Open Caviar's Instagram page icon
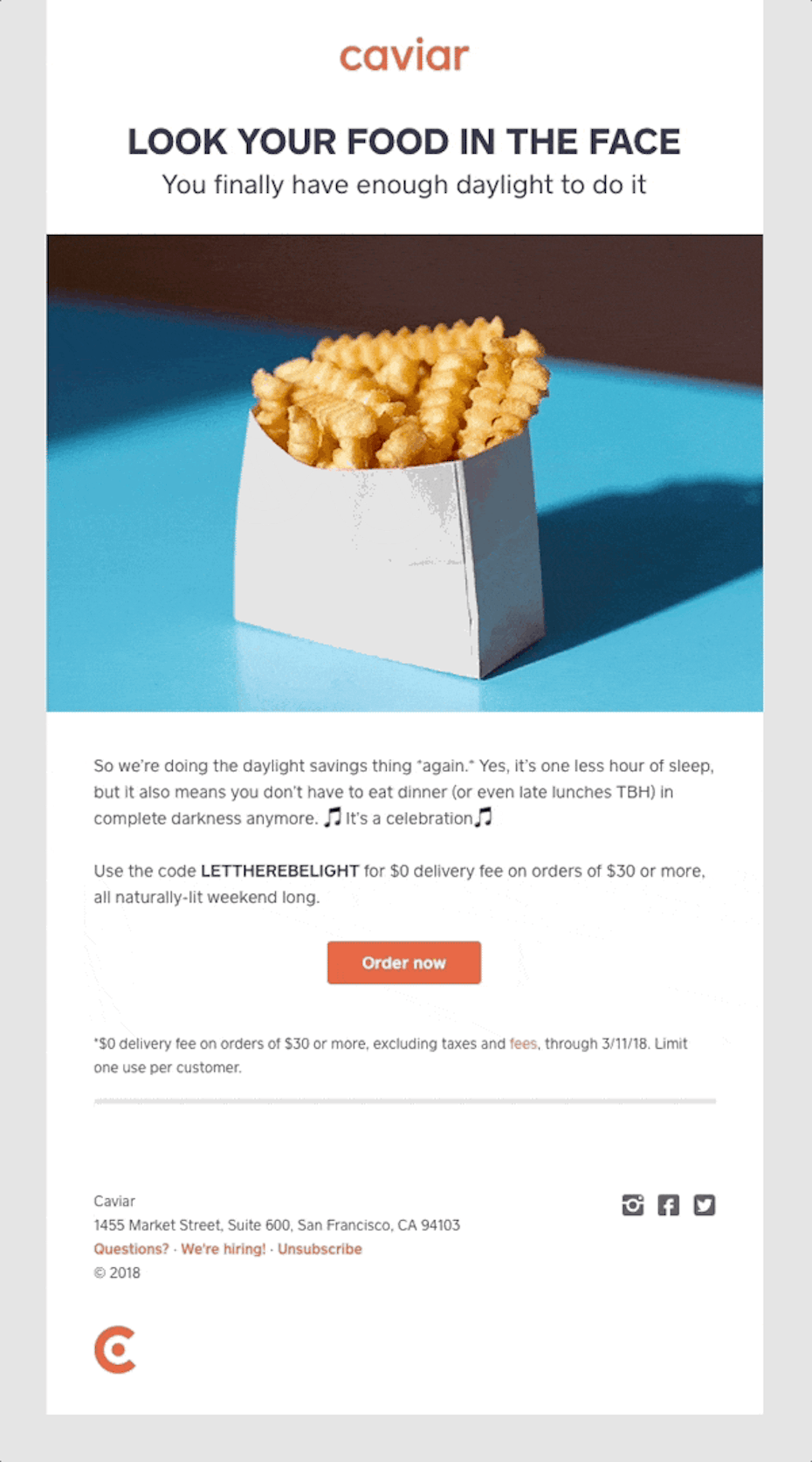812x1462 pixels. [633, 1205]
